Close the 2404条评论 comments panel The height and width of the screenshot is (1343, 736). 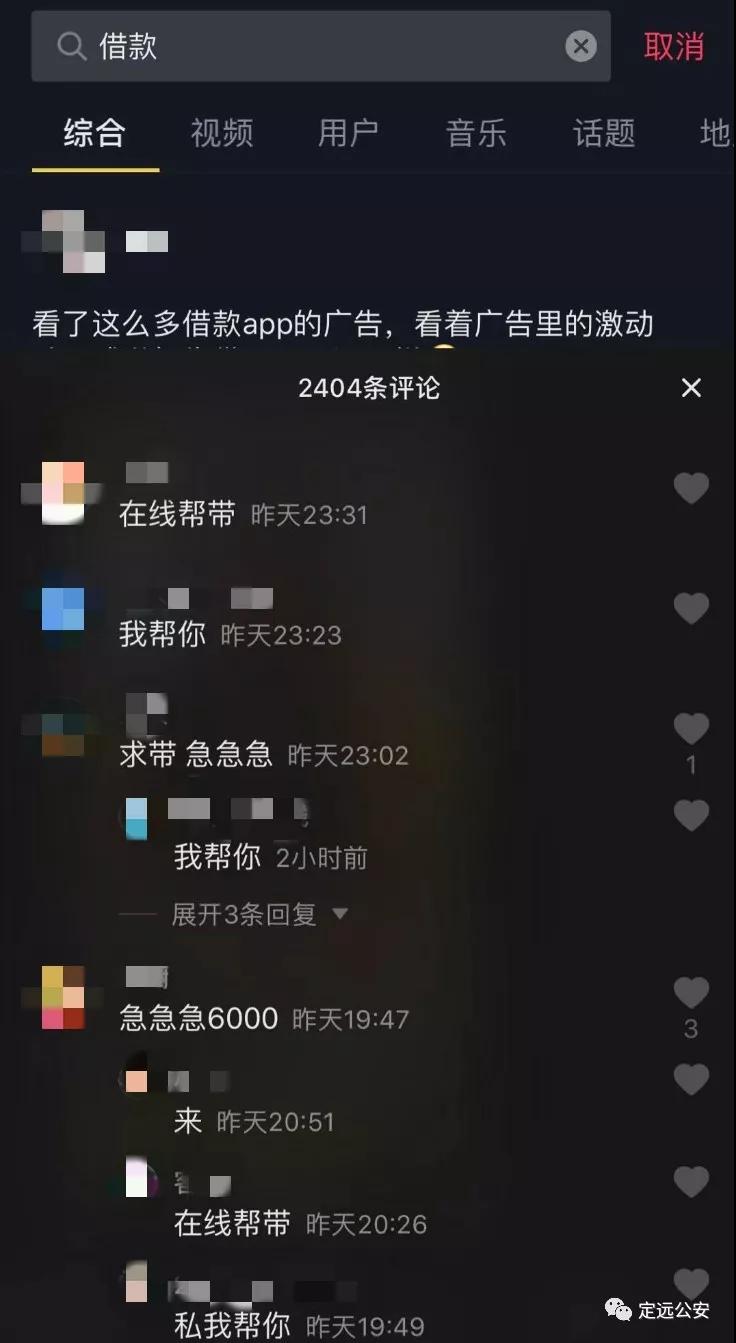point(691,388)
